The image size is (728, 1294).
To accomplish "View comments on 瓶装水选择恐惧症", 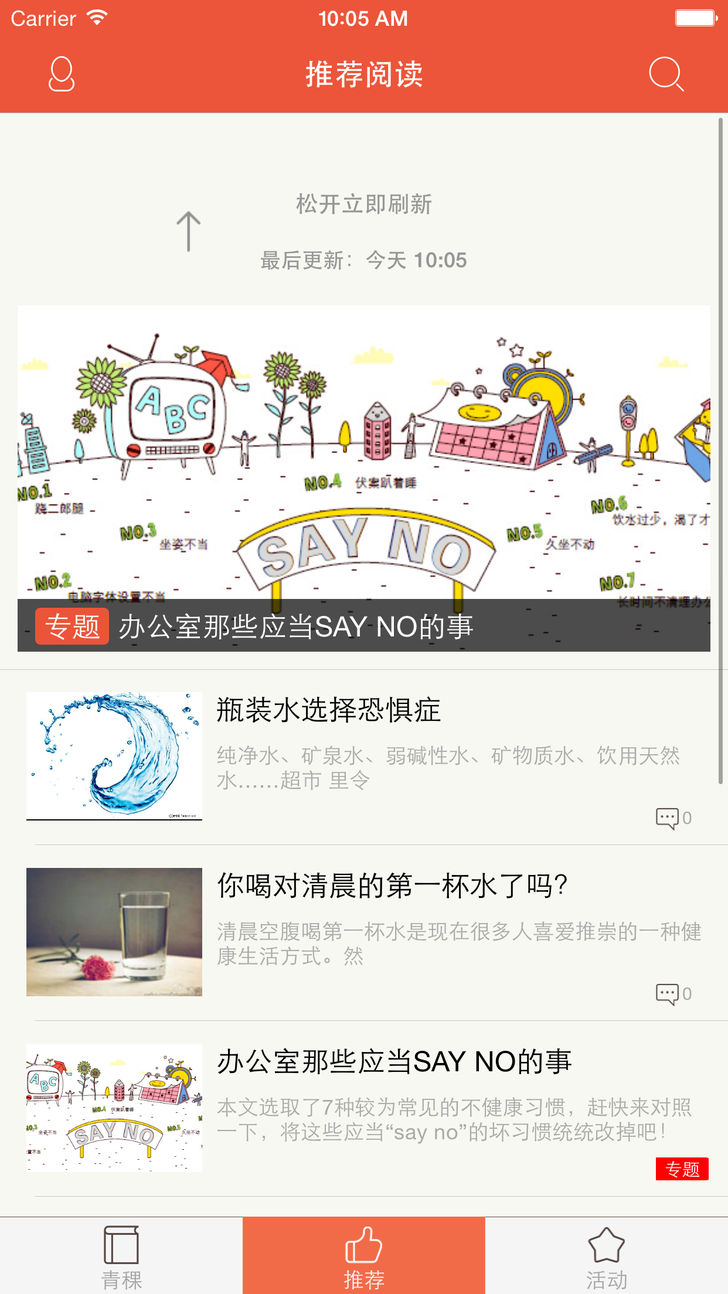I will [x=672, y=818].
